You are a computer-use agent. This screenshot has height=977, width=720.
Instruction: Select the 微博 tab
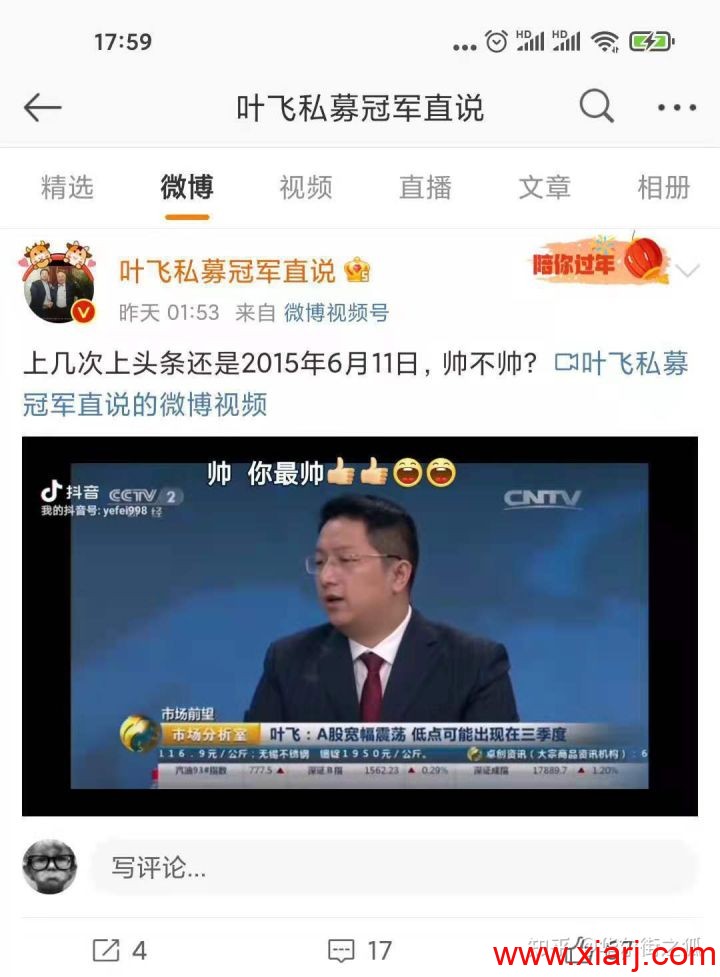coord(187,187)
